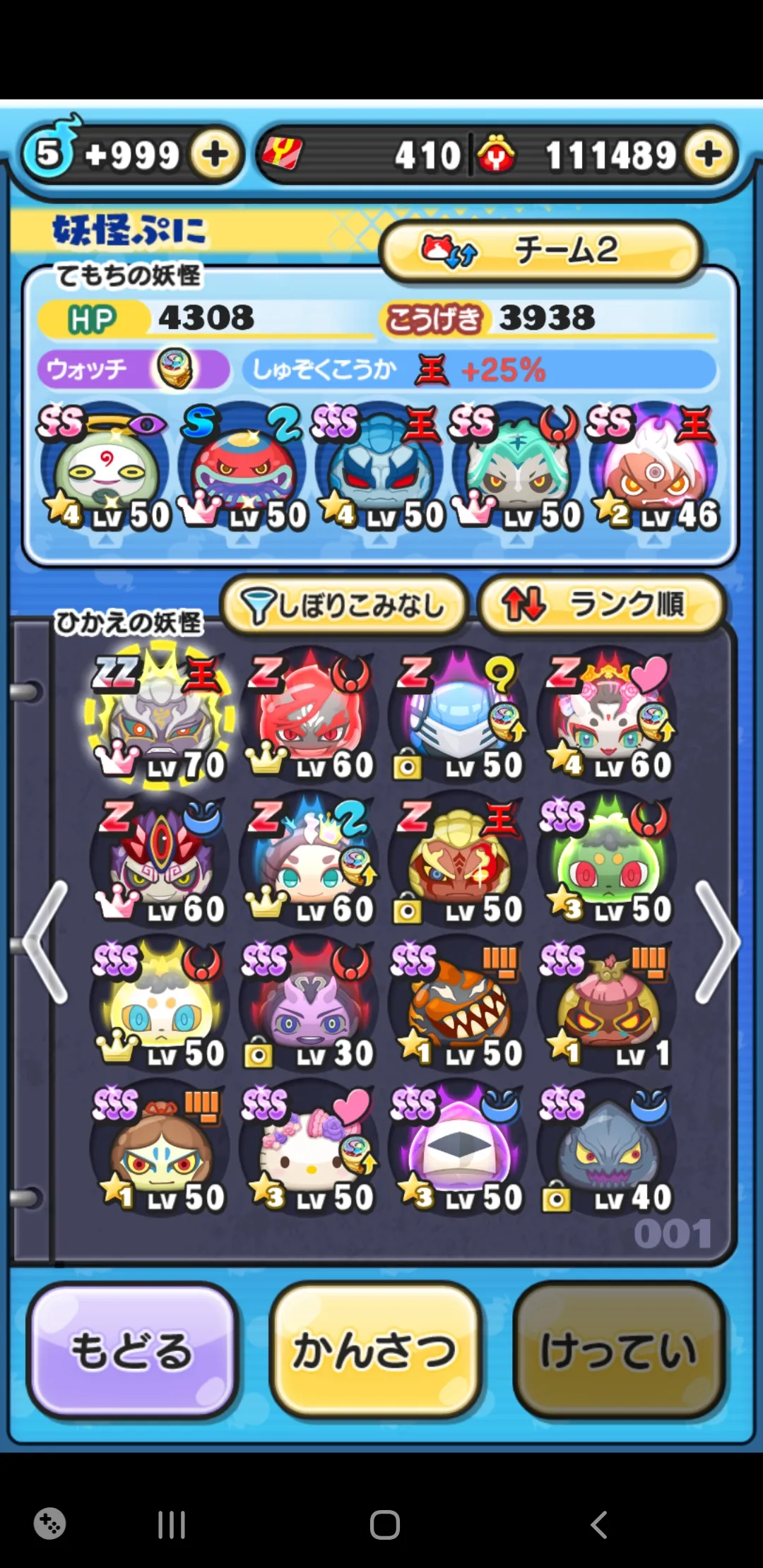Add Y-money with the 111489 plus button
Image resolution: width=763 pixels, height=1568 pixels.
(709, 154)
